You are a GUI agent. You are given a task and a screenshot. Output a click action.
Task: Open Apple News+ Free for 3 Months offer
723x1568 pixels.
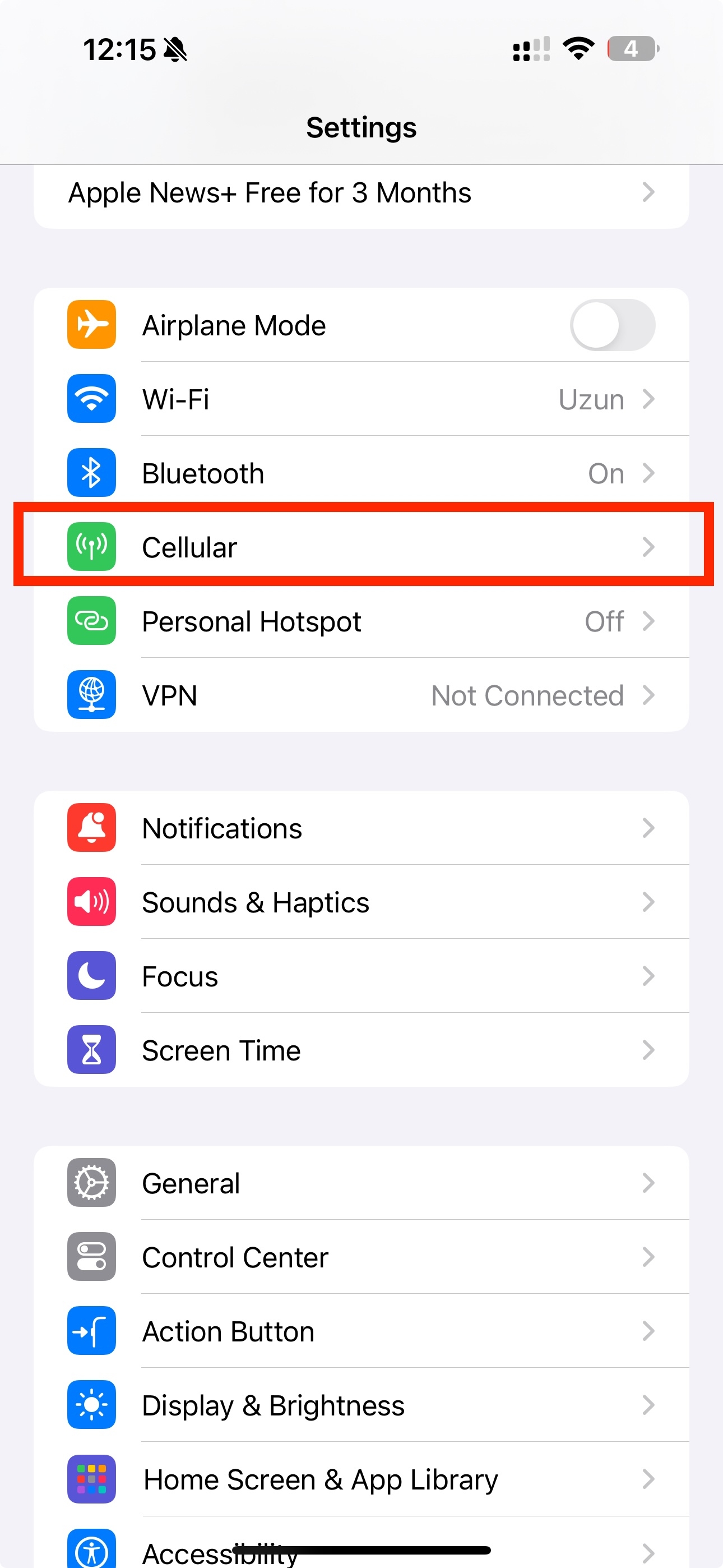click(360, 193)
